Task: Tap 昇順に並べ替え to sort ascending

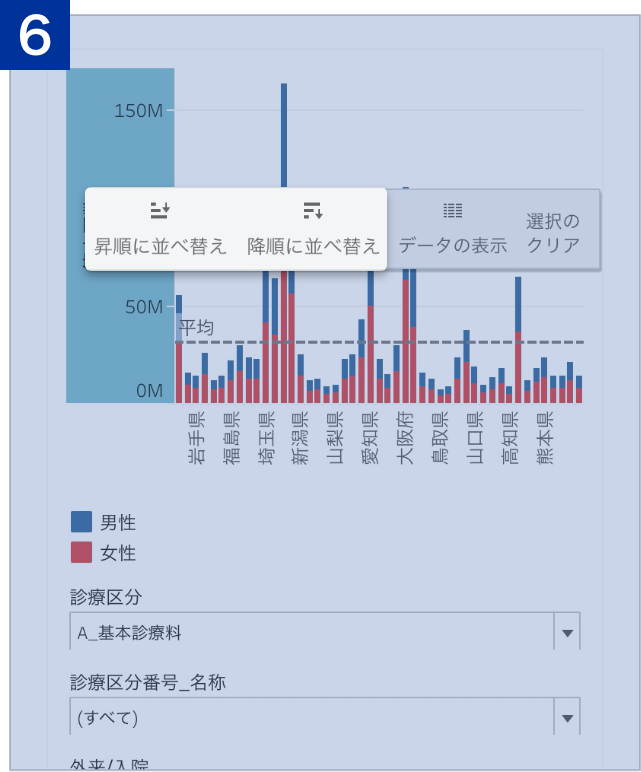Action: coord(160,229)
